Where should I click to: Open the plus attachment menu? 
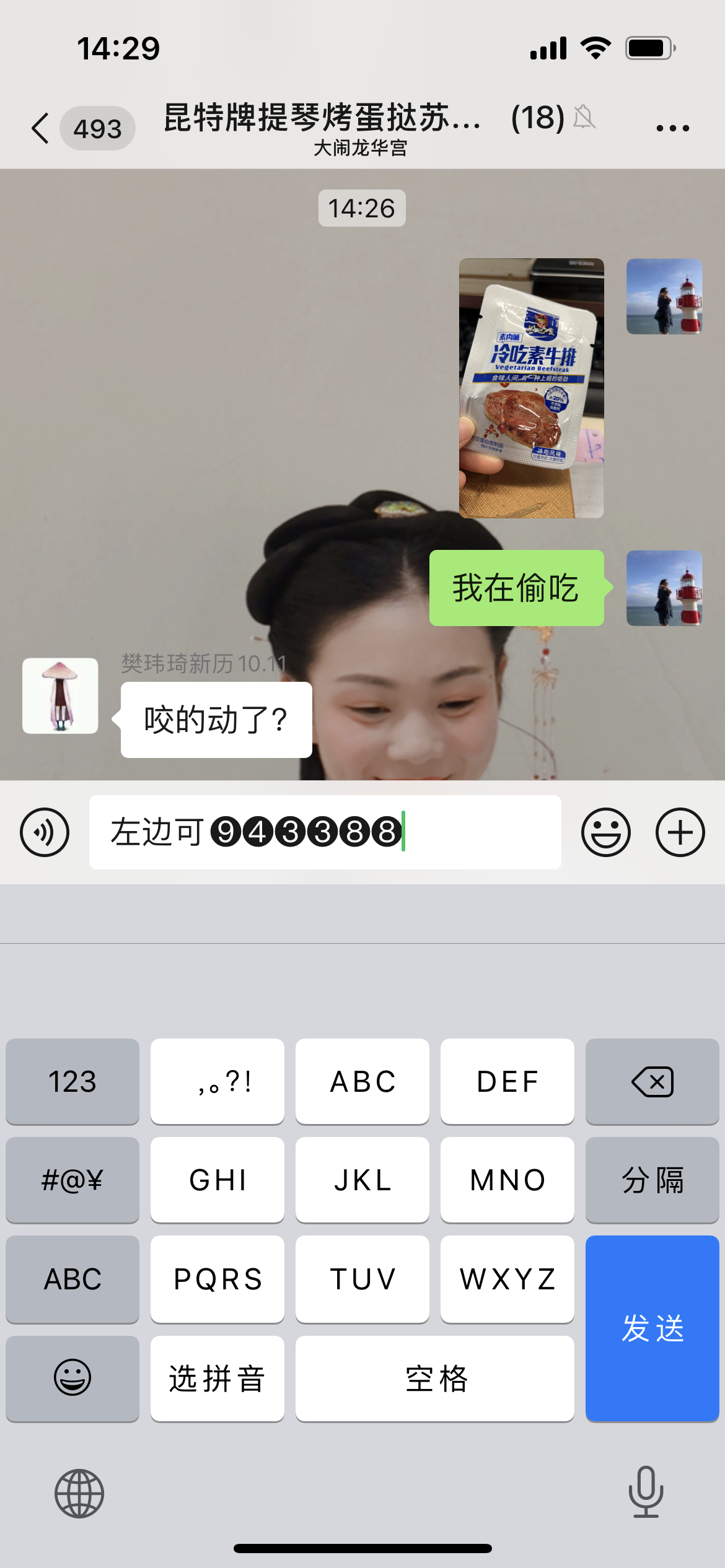pyautogui.click(x=680, y=832)
